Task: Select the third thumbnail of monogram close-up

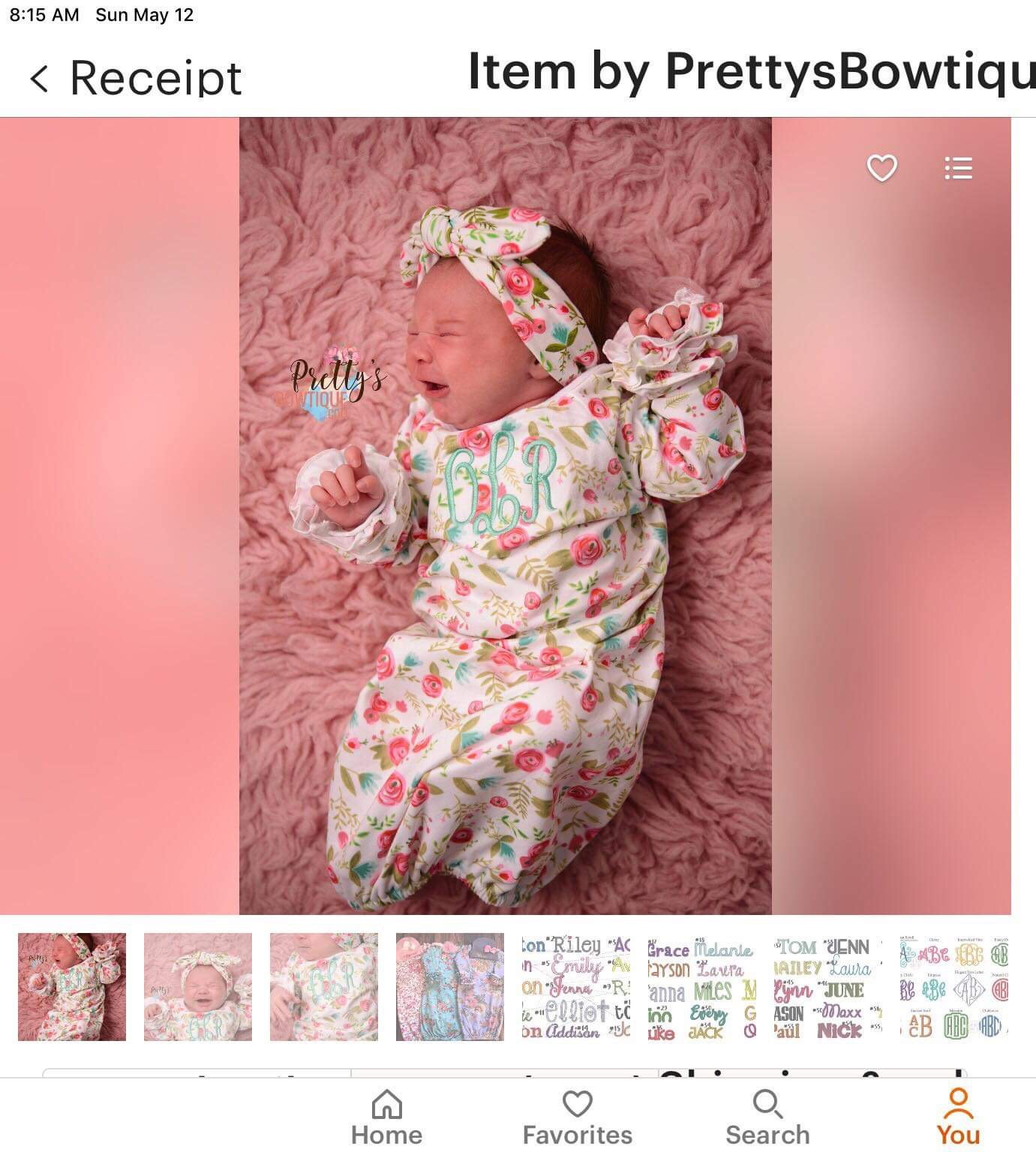Action: 324,986
